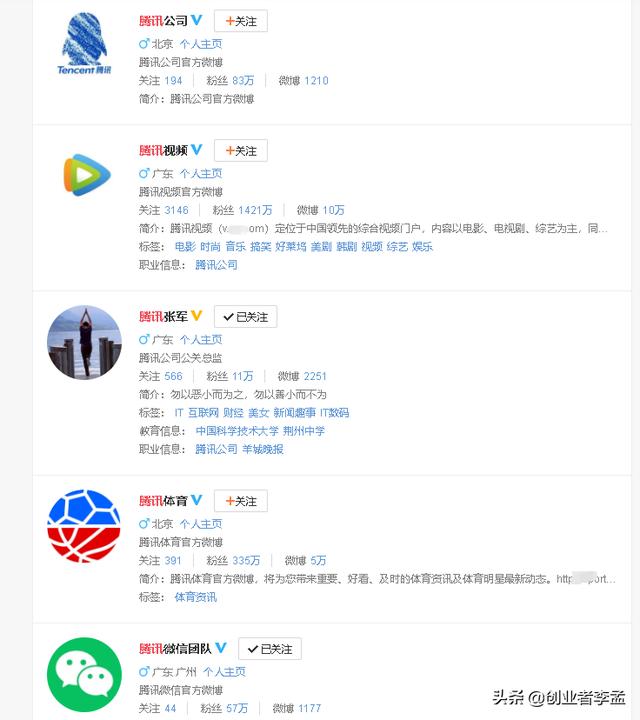
Task: Tap 已关注 button next to 腾讯微信团队
Action: [x=269, y=649]
